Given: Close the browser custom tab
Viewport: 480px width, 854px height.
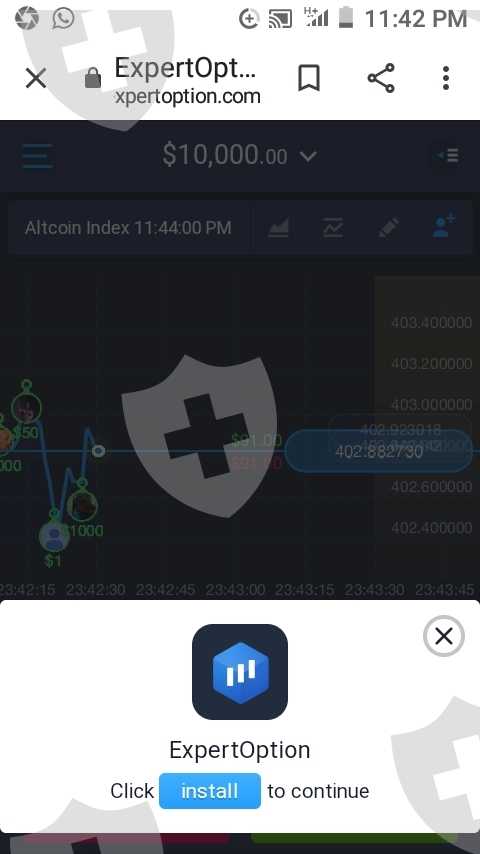Looking at the screenshot, I should 36,78.
